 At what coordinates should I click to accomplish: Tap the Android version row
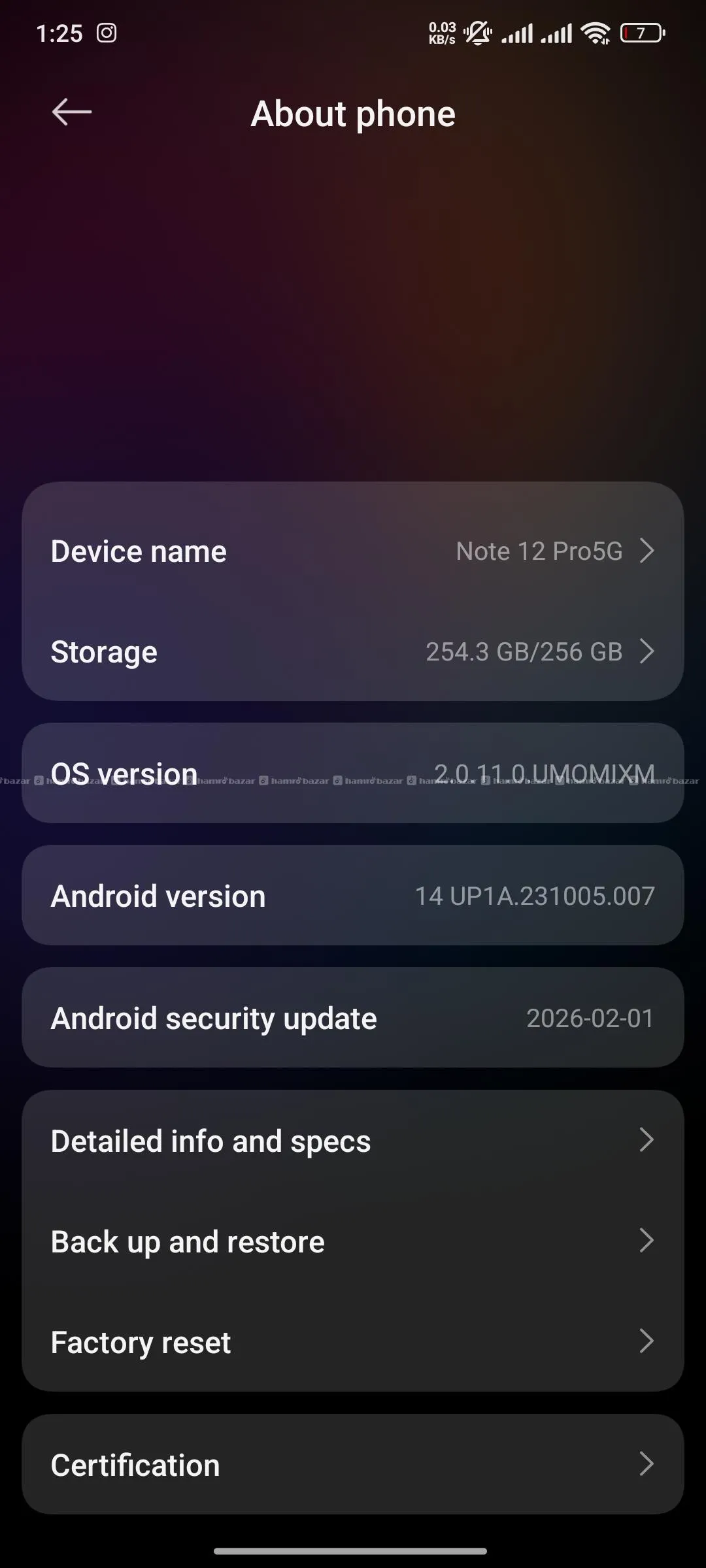click(353, 896)
